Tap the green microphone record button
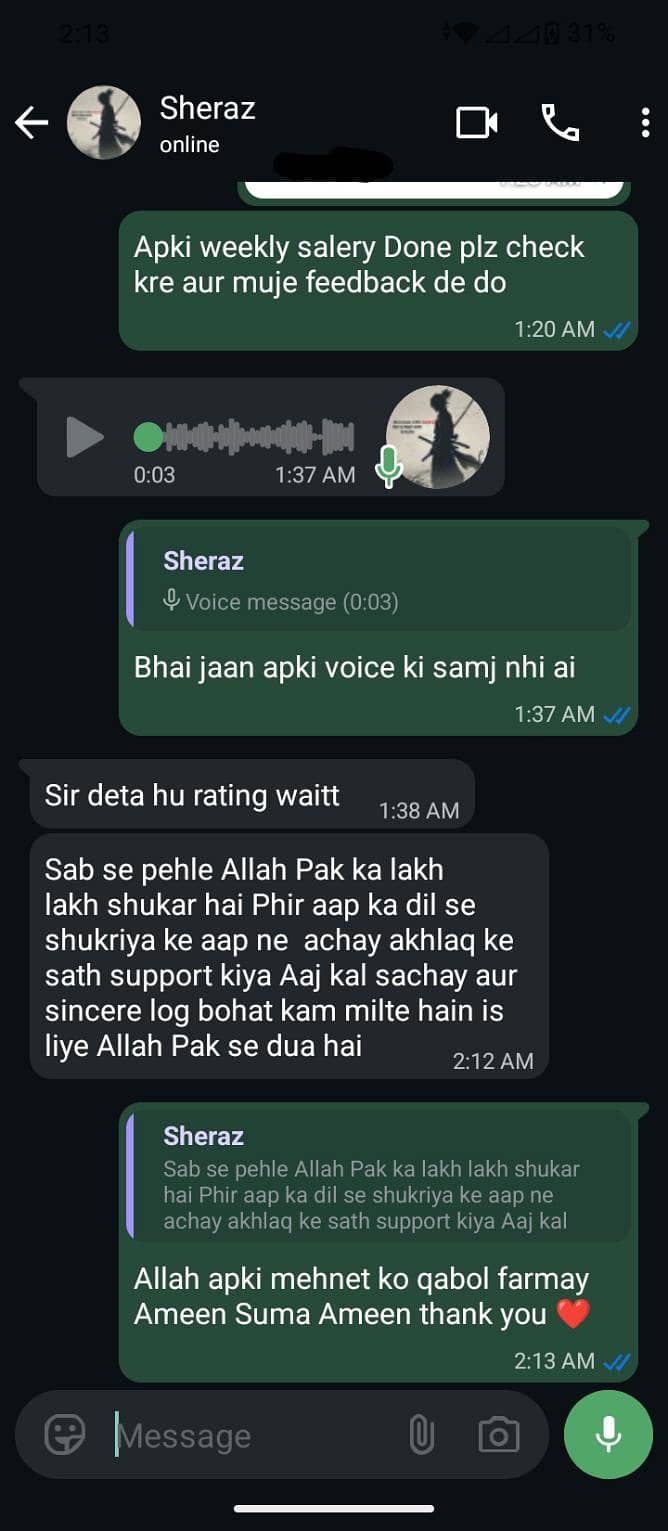668x1531 pixels. click(x=608, y=1434)
